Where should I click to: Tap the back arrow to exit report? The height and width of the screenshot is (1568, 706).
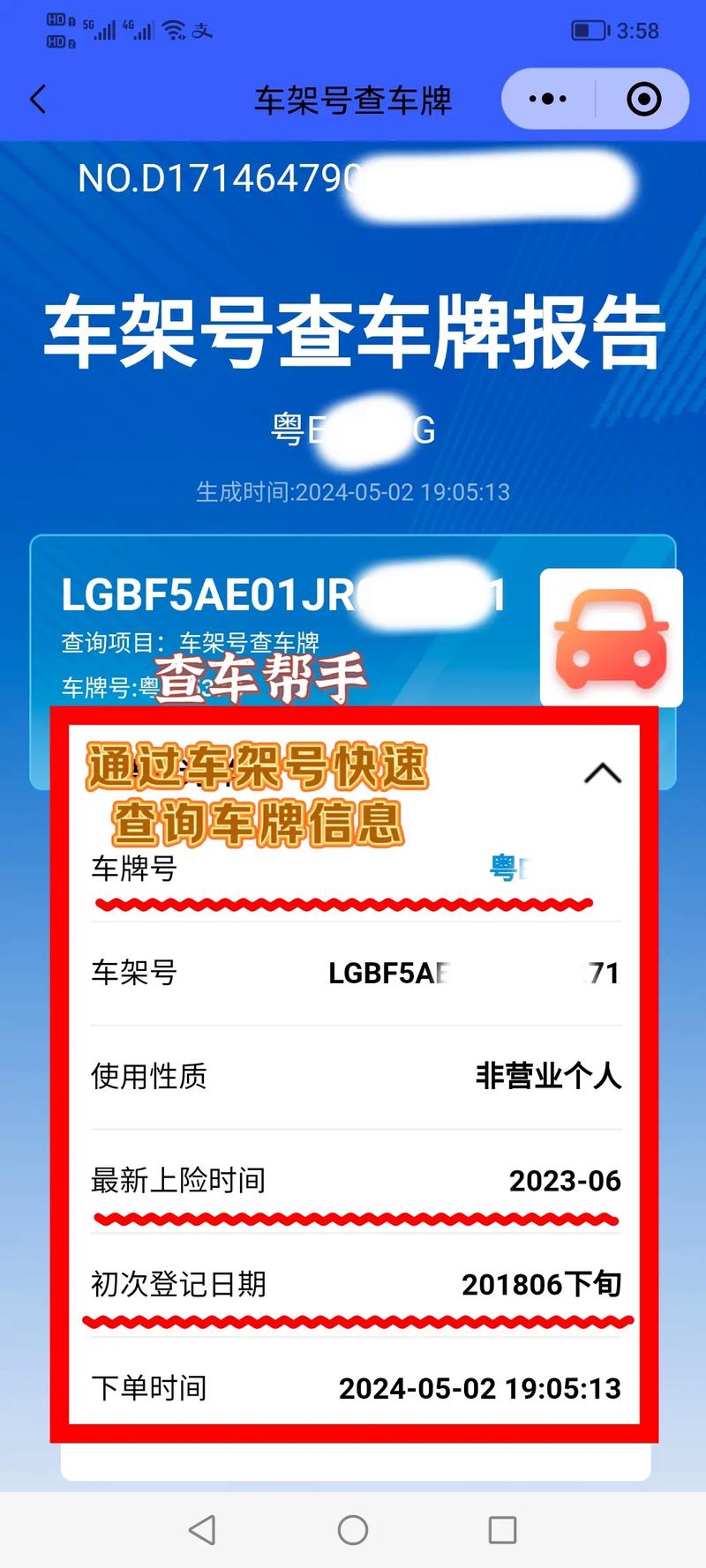[37, 100]
